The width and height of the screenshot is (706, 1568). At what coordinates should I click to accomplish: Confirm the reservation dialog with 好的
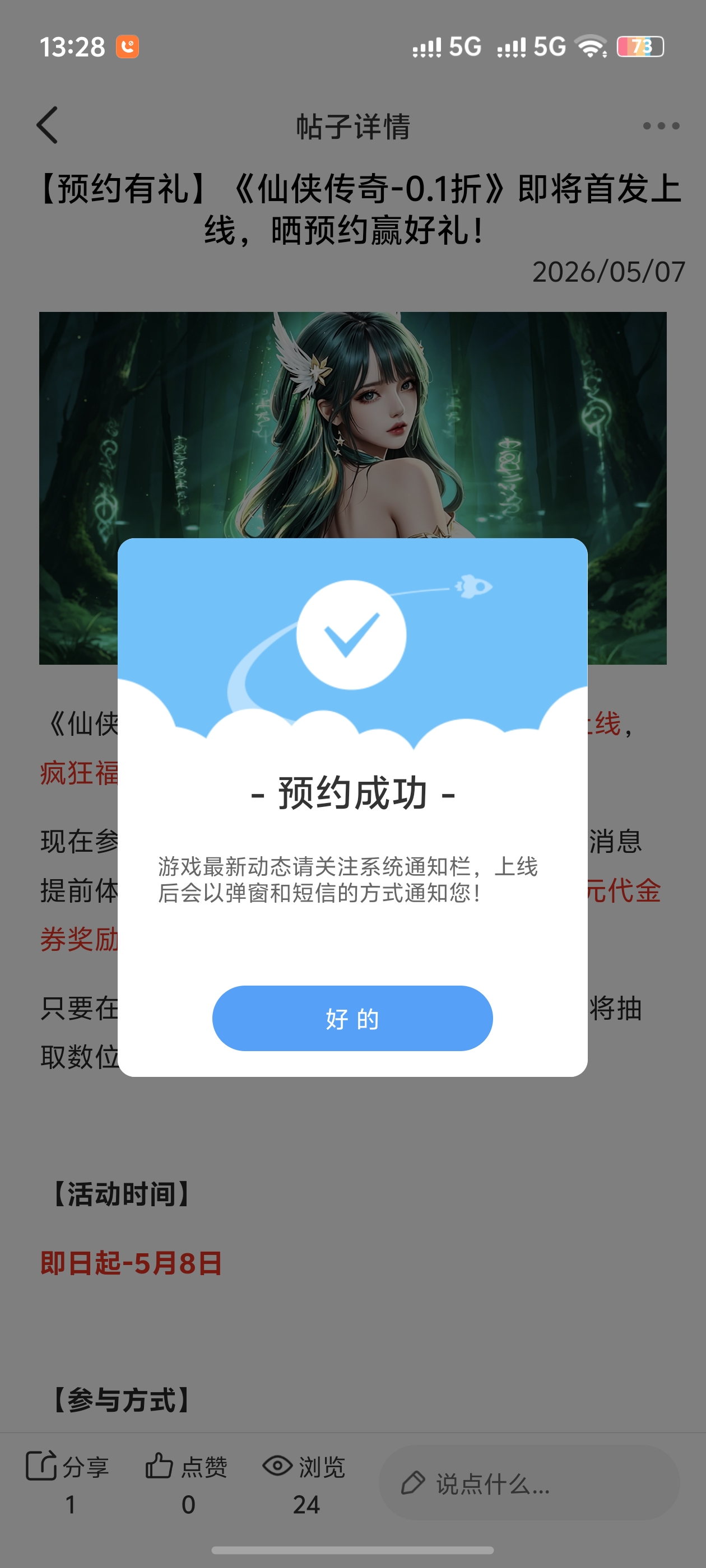point(352,1018)
